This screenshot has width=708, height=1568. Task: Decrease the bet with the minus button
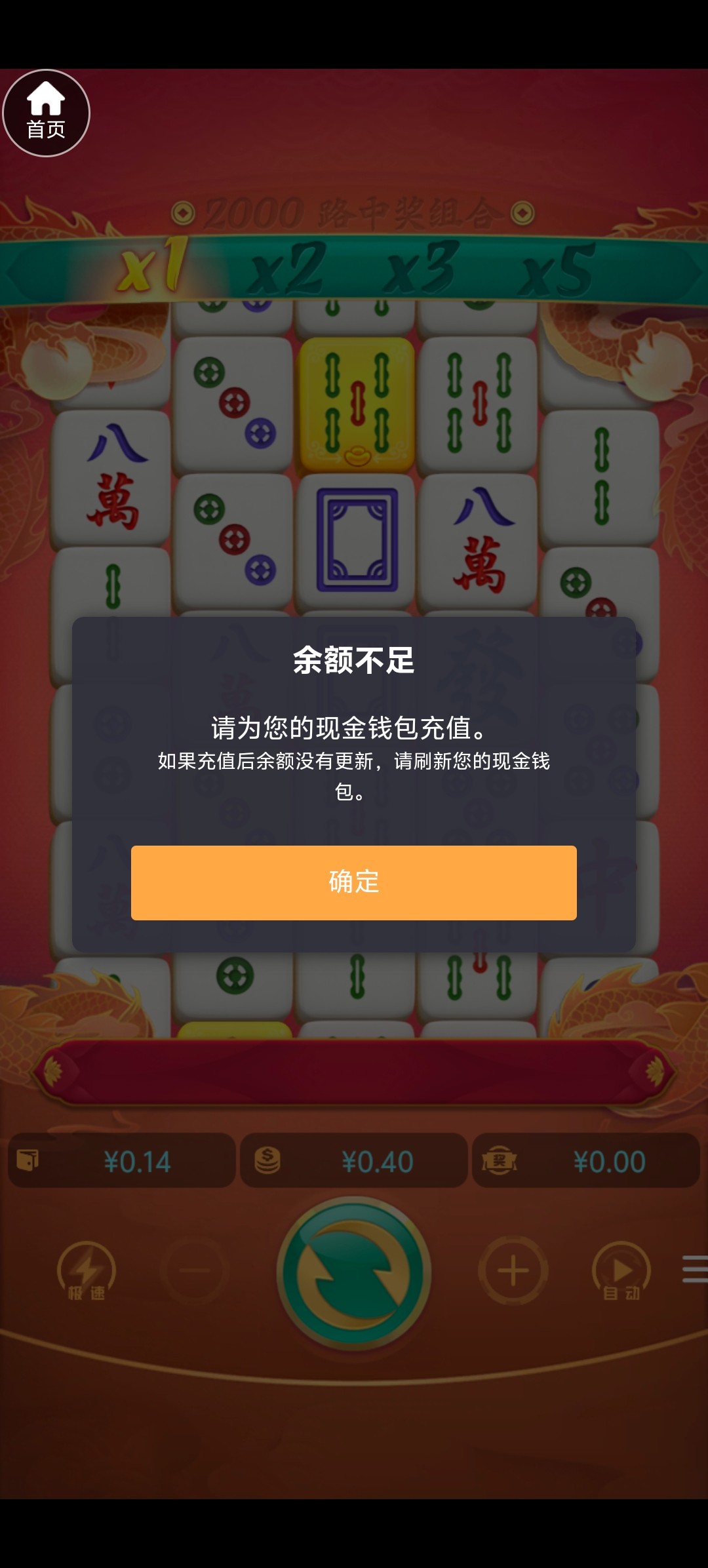click(x=195, y=1271)
